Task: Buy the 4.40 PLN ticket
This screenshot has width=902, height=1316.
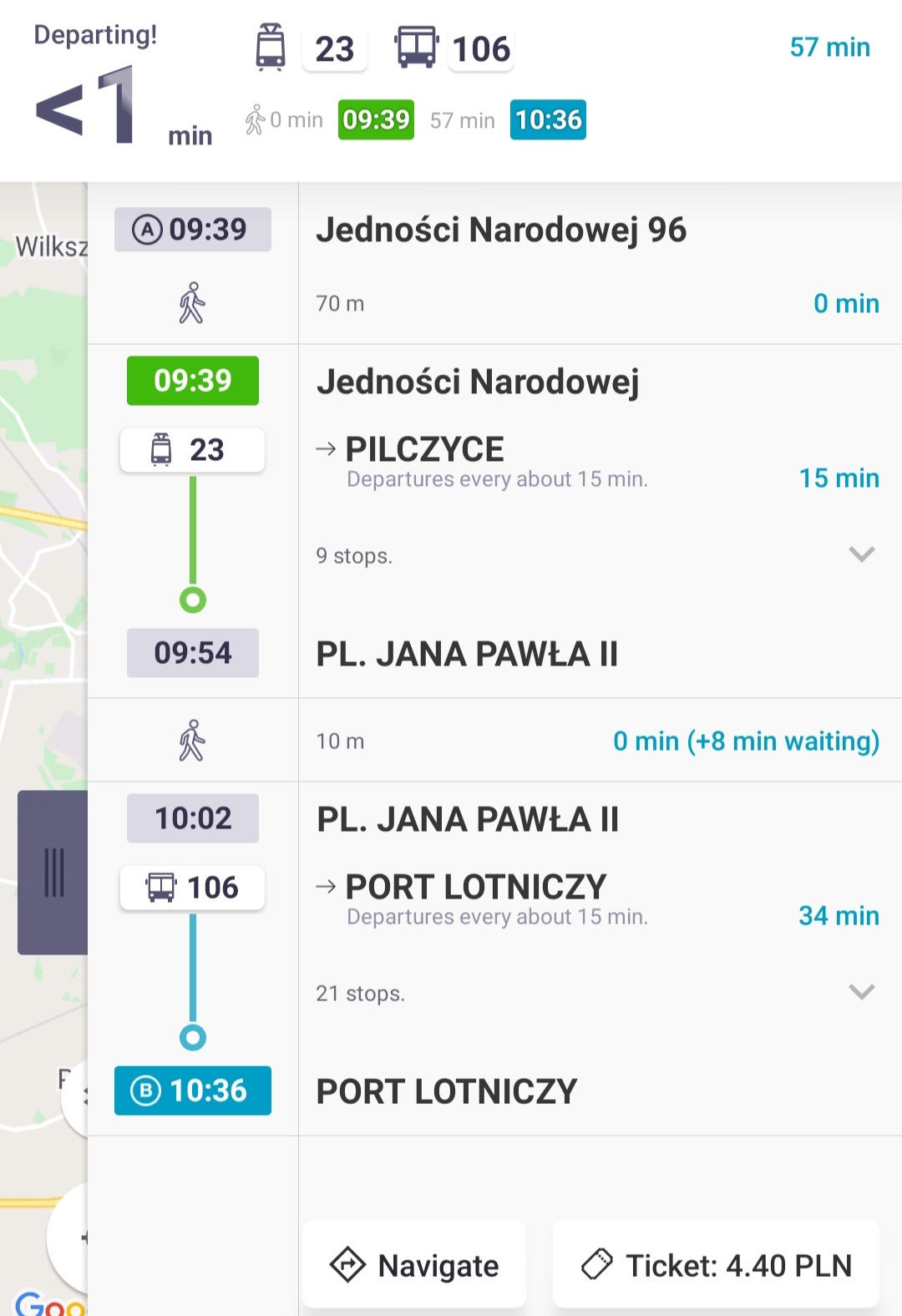Action: (x=716, y=1265)
